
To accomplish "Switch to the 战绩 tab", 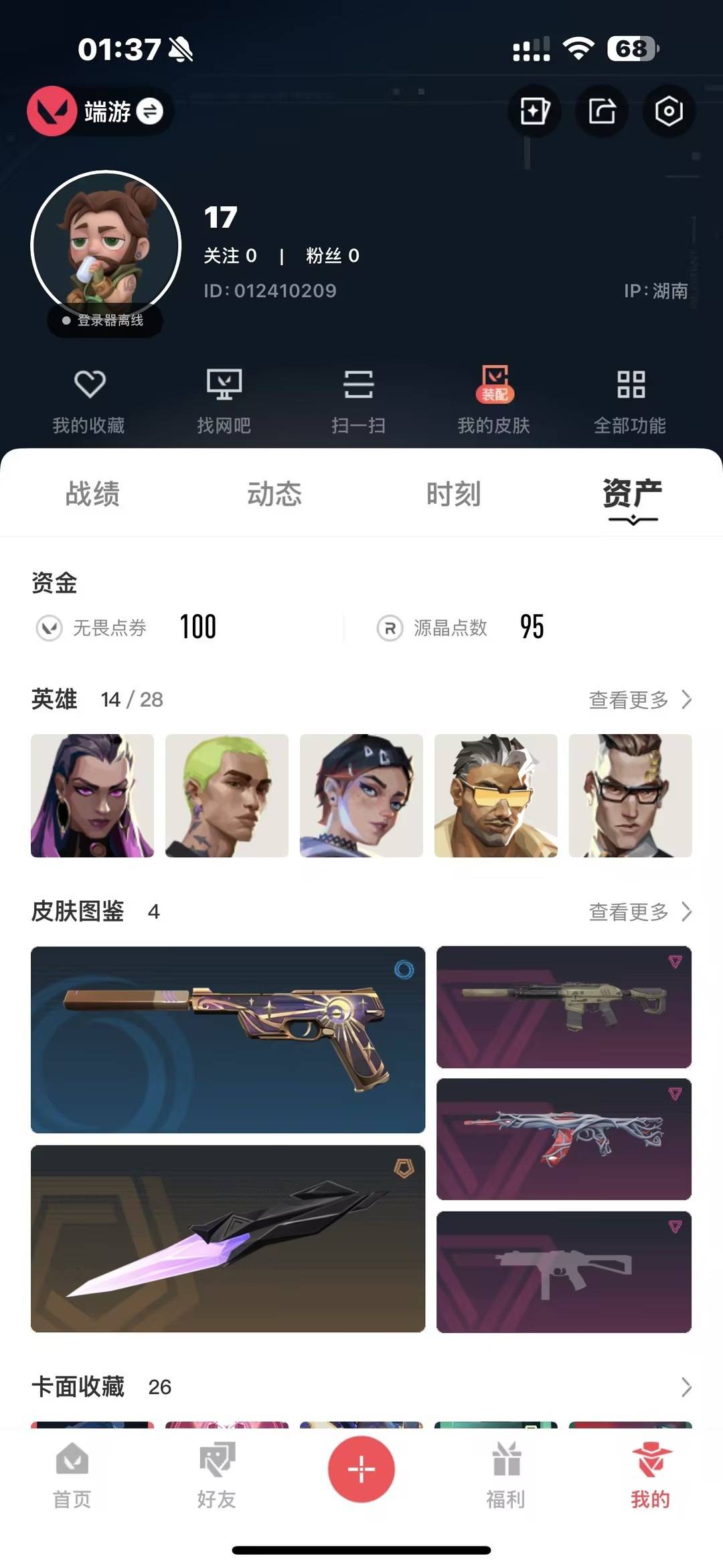I will click(92, 494).
